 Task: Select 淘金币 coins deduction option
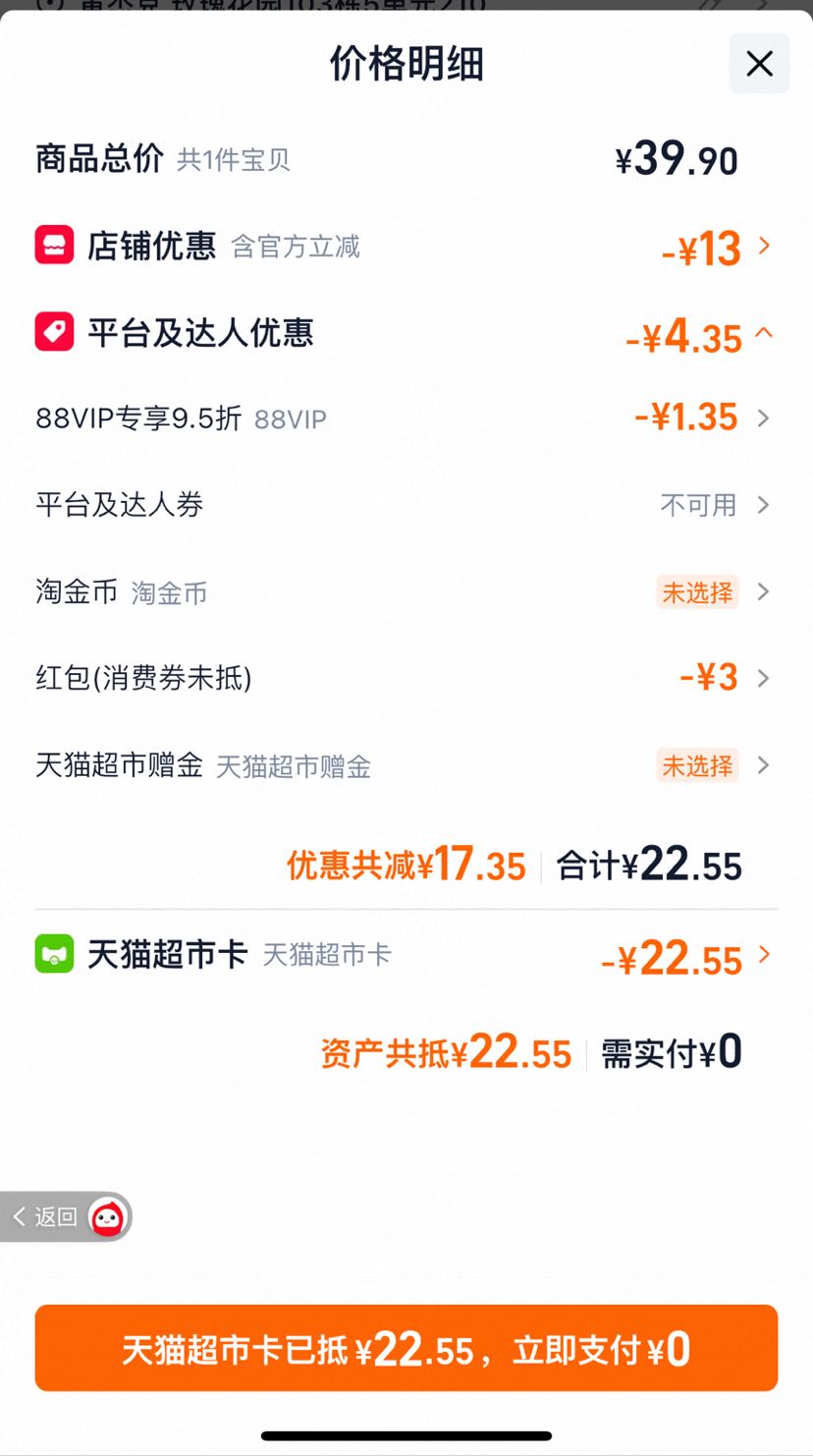[x=406, y=591]
